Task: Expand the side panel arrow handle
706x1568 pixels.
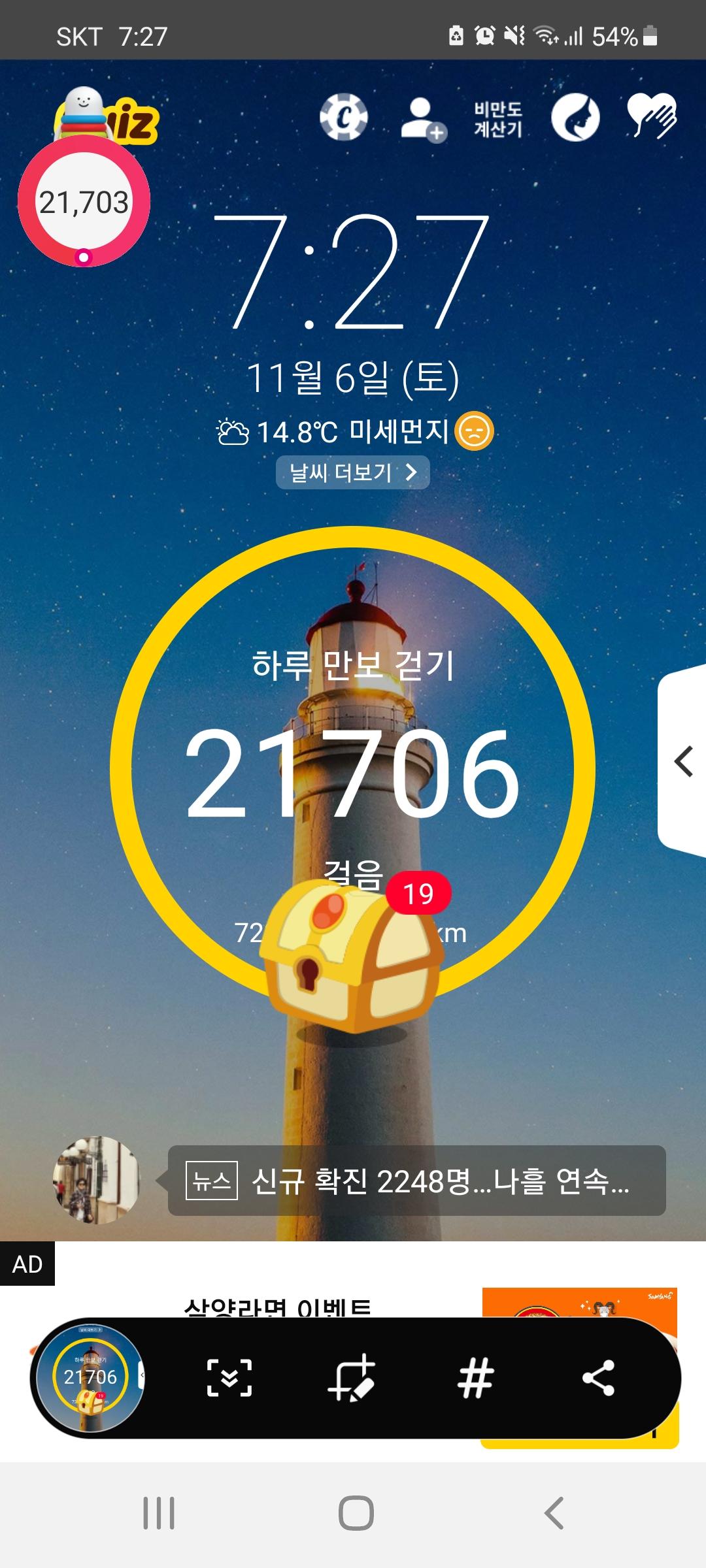Action: [x=682, y=762]
